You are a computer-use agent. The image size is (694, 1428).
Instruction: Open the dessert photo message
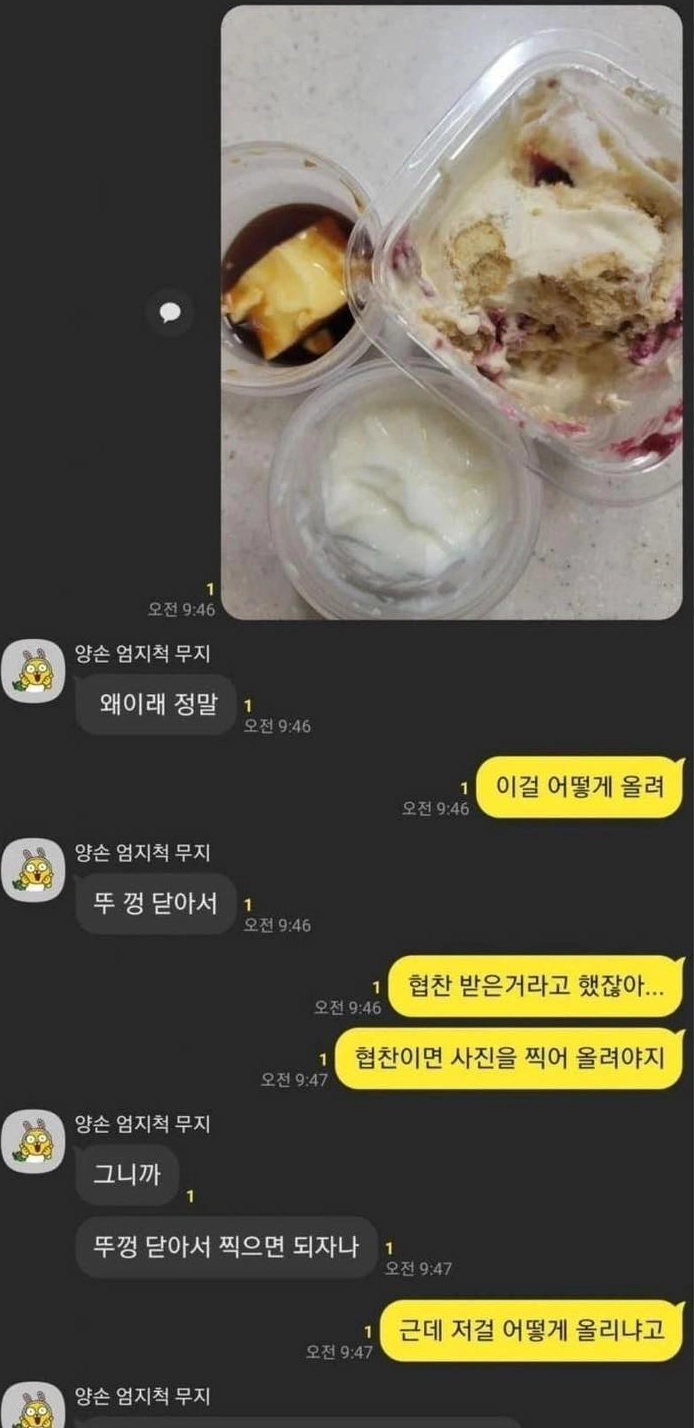pyautogui.click(x=451, y=312)
